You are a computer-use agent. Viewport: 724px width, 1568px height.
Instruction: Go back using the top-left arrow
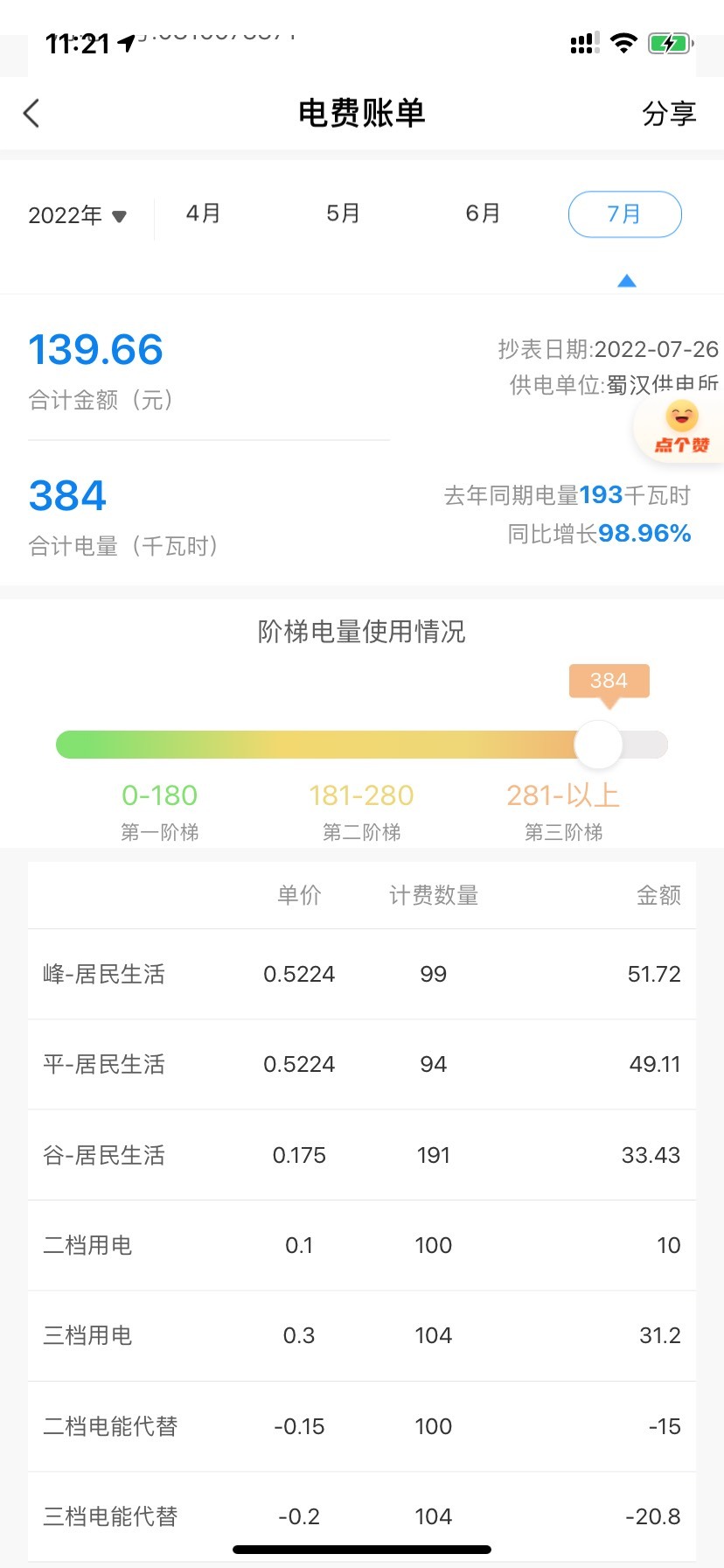coord(31,113)
